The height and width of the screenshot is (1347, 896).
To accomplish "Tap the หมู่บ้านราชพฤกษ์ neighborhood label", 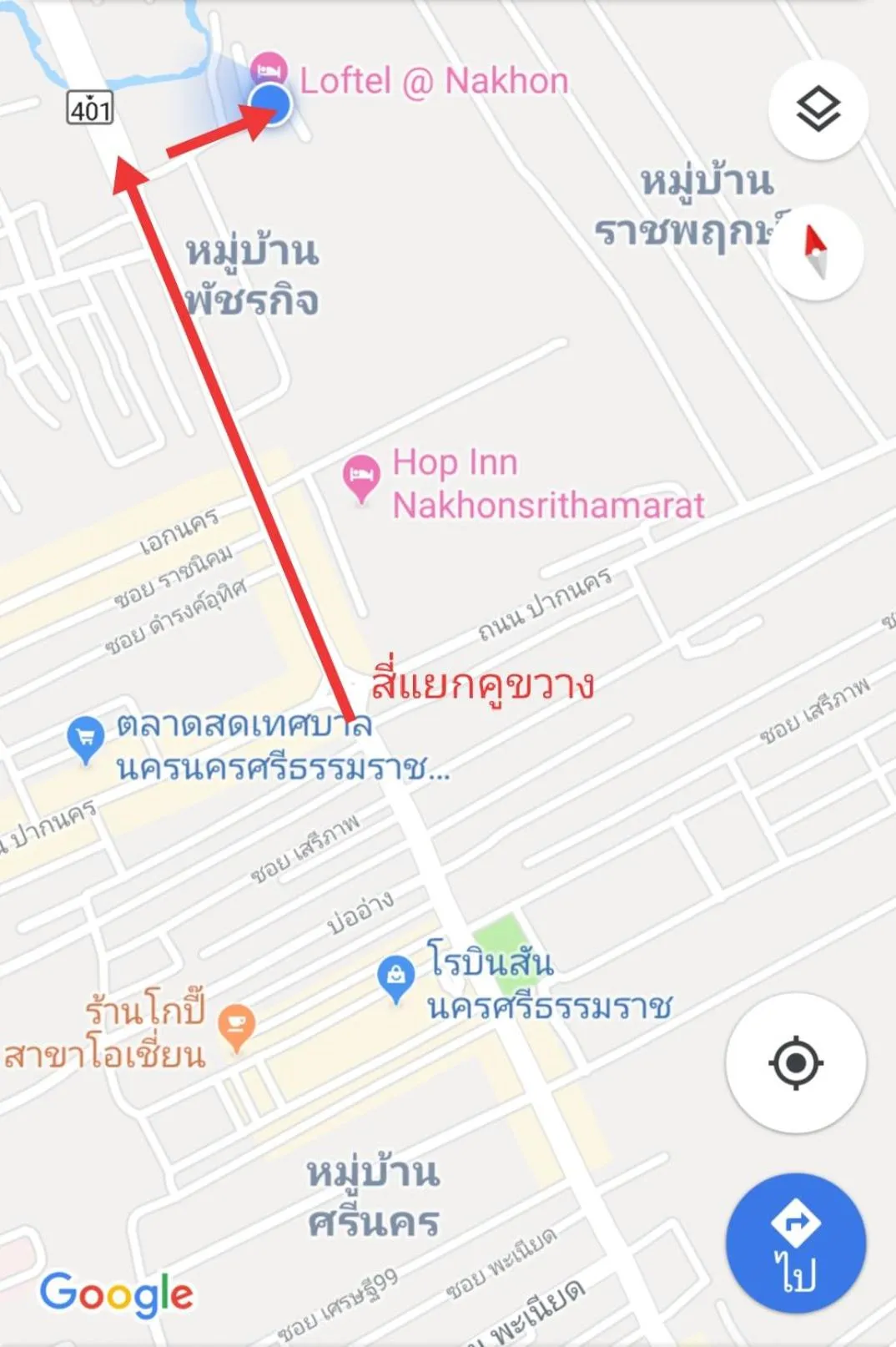I will [x=699, y=206].
